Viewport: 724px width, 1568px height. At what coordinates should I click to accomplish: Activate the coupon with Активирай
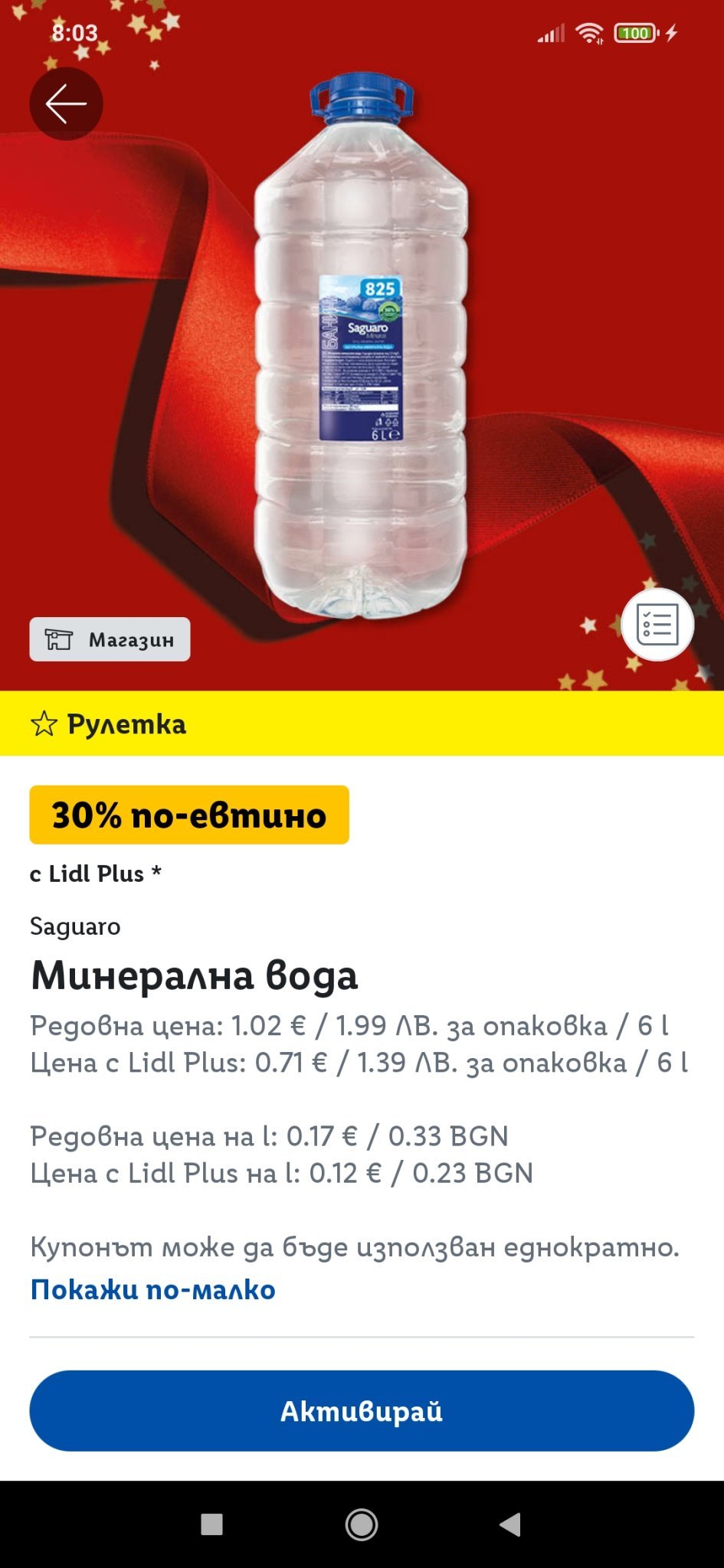tap(362, 1410)
